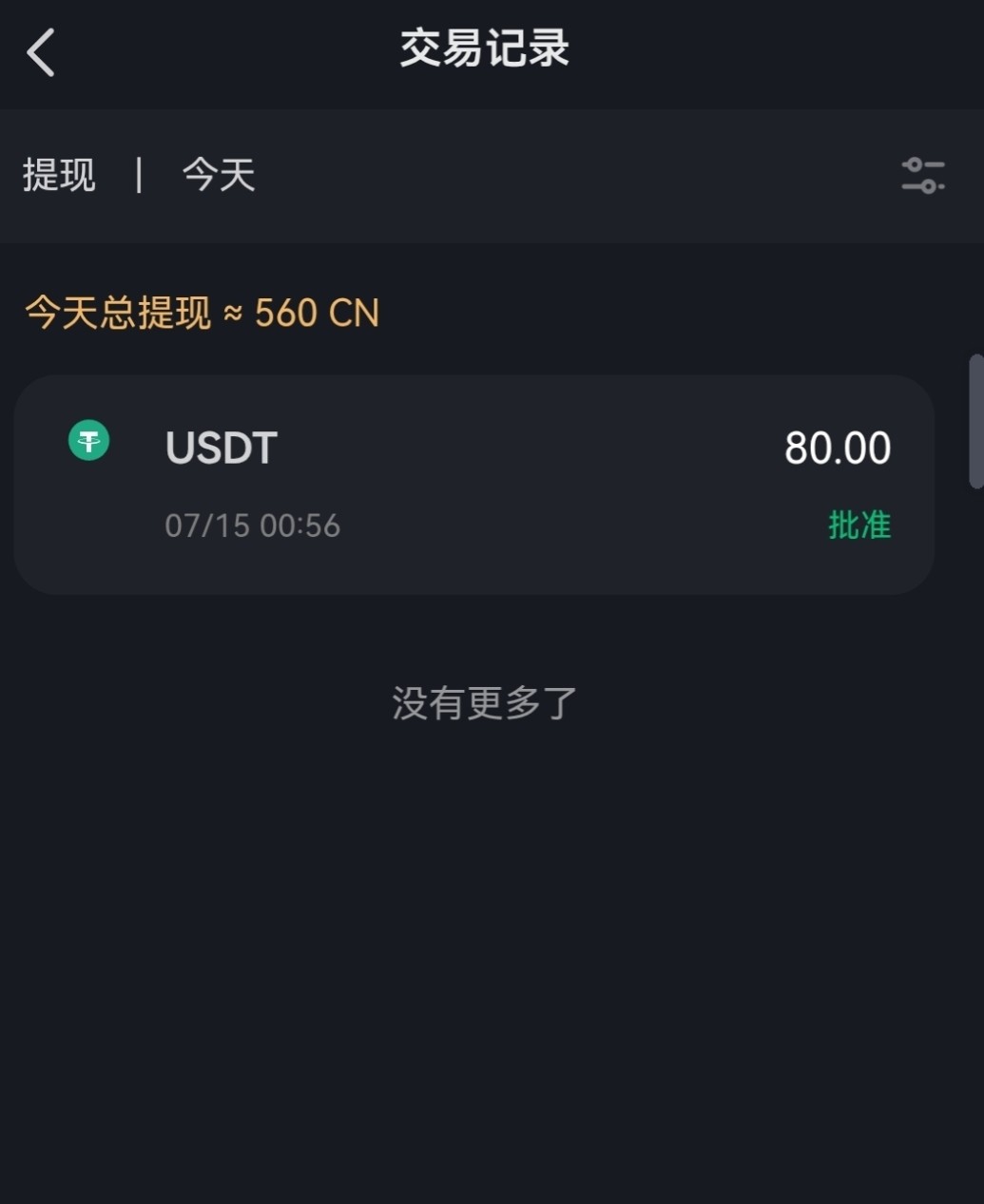Open the filter settings icon
The image size is (984, 1204).
922,176
